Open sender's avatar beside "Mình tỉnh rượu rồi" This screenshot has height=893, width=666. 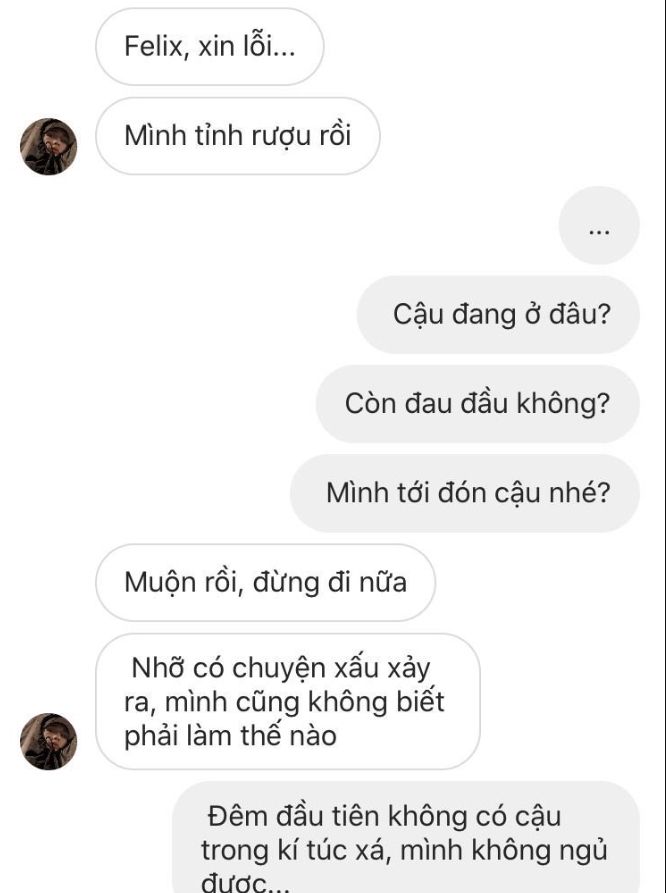tap(48, 146)
